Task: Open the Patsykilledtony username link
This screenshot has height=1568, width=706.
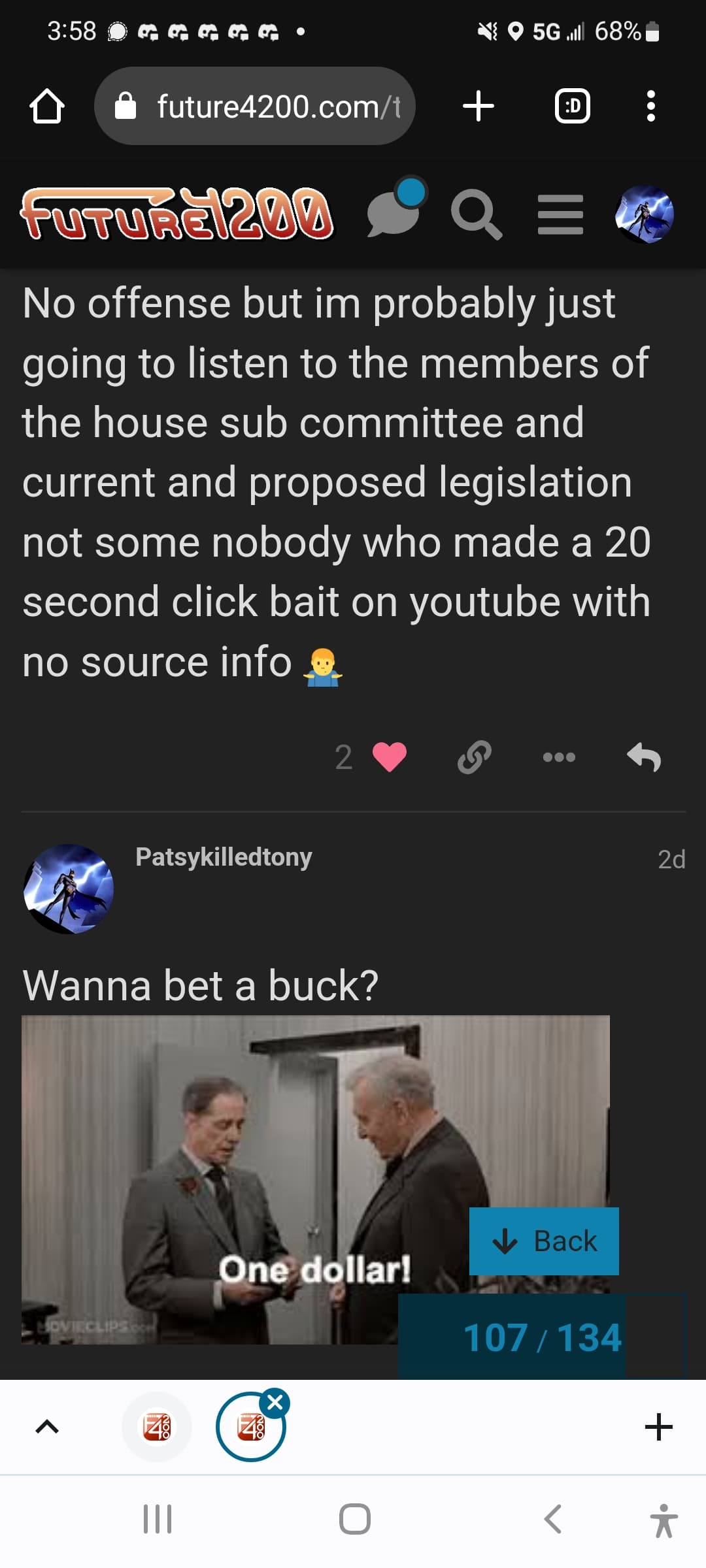Action: pos(224,857)
